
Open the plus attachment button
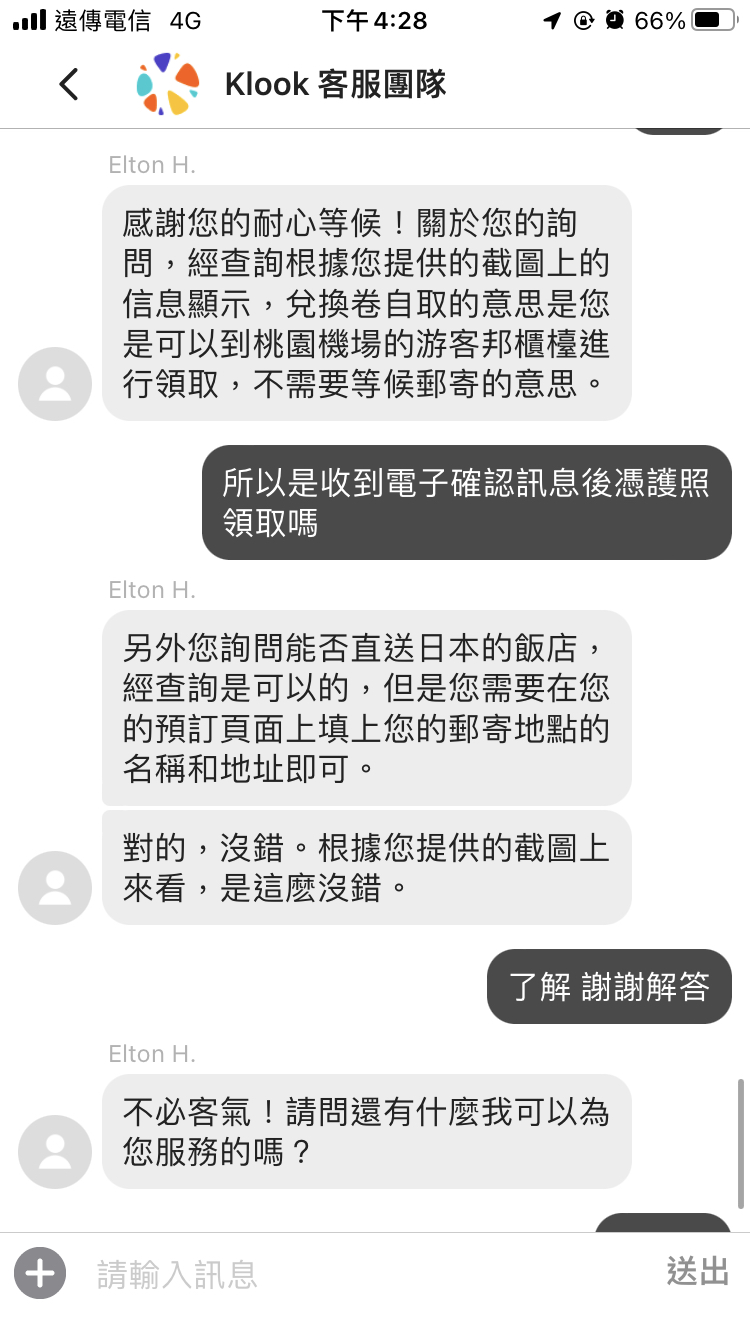click(40, 1273)
